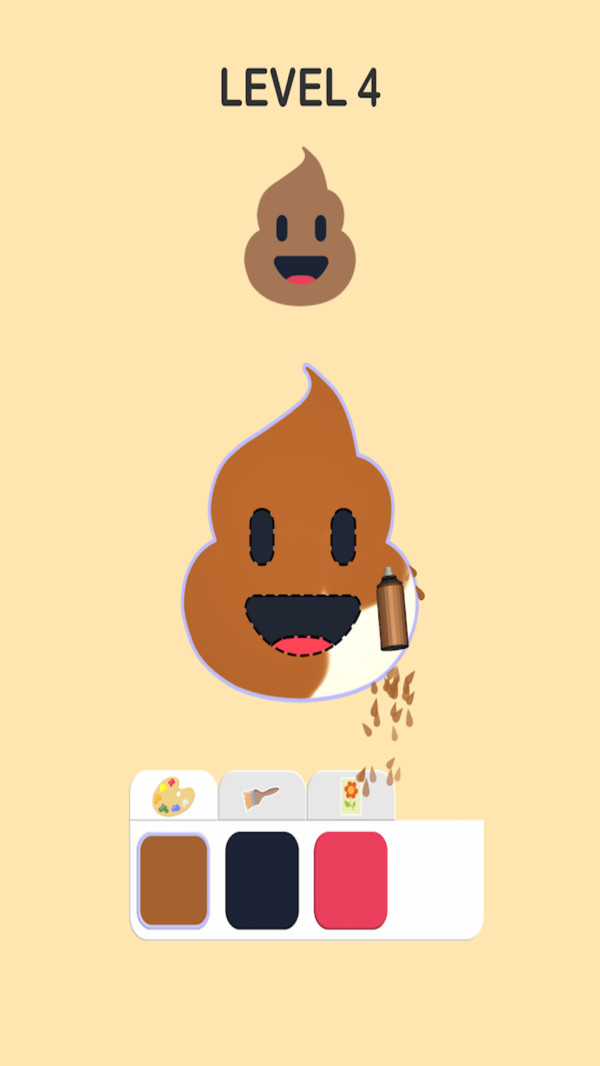Switch to the paint palette tab
Image resolution: width=600 pixels, height=1066 pixels.
[173, 797]
